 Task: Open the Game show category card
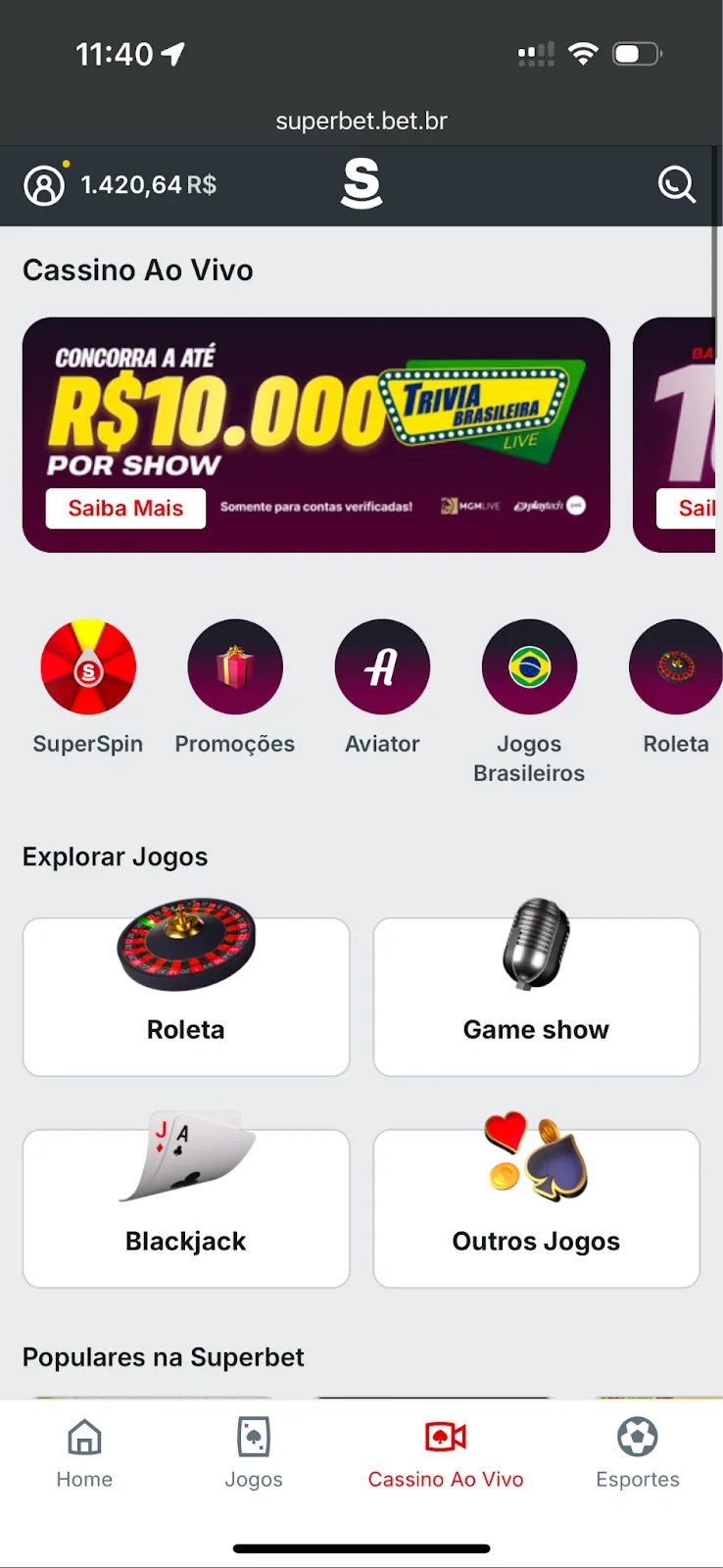(x=536, y=997)
